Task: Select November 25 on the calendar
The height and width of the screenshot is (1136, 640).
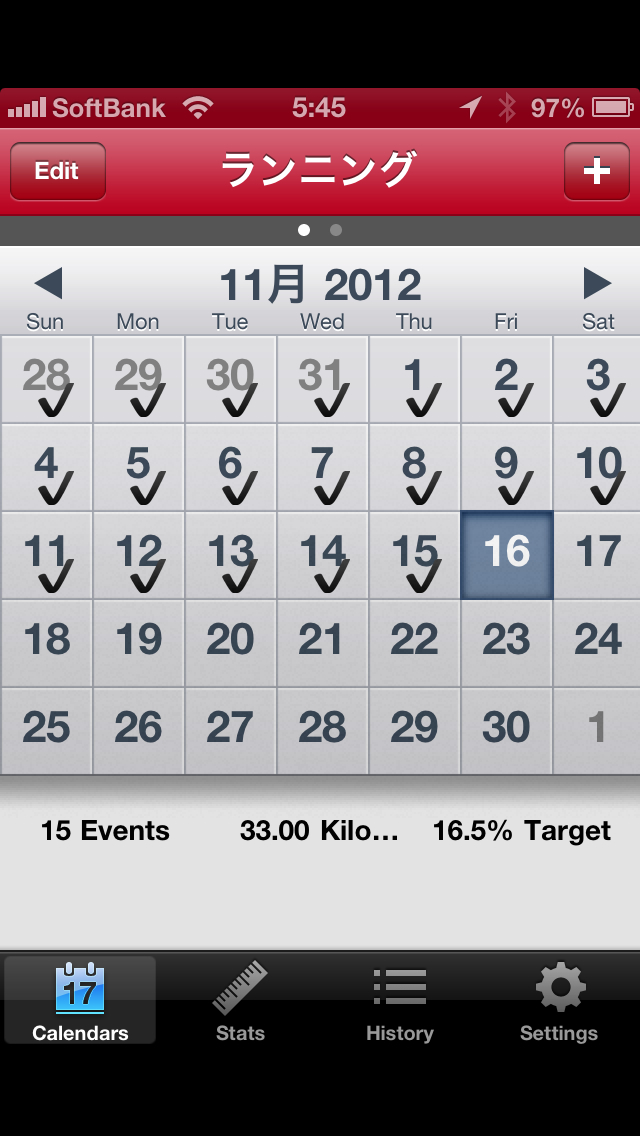Action: pos(46,731)
